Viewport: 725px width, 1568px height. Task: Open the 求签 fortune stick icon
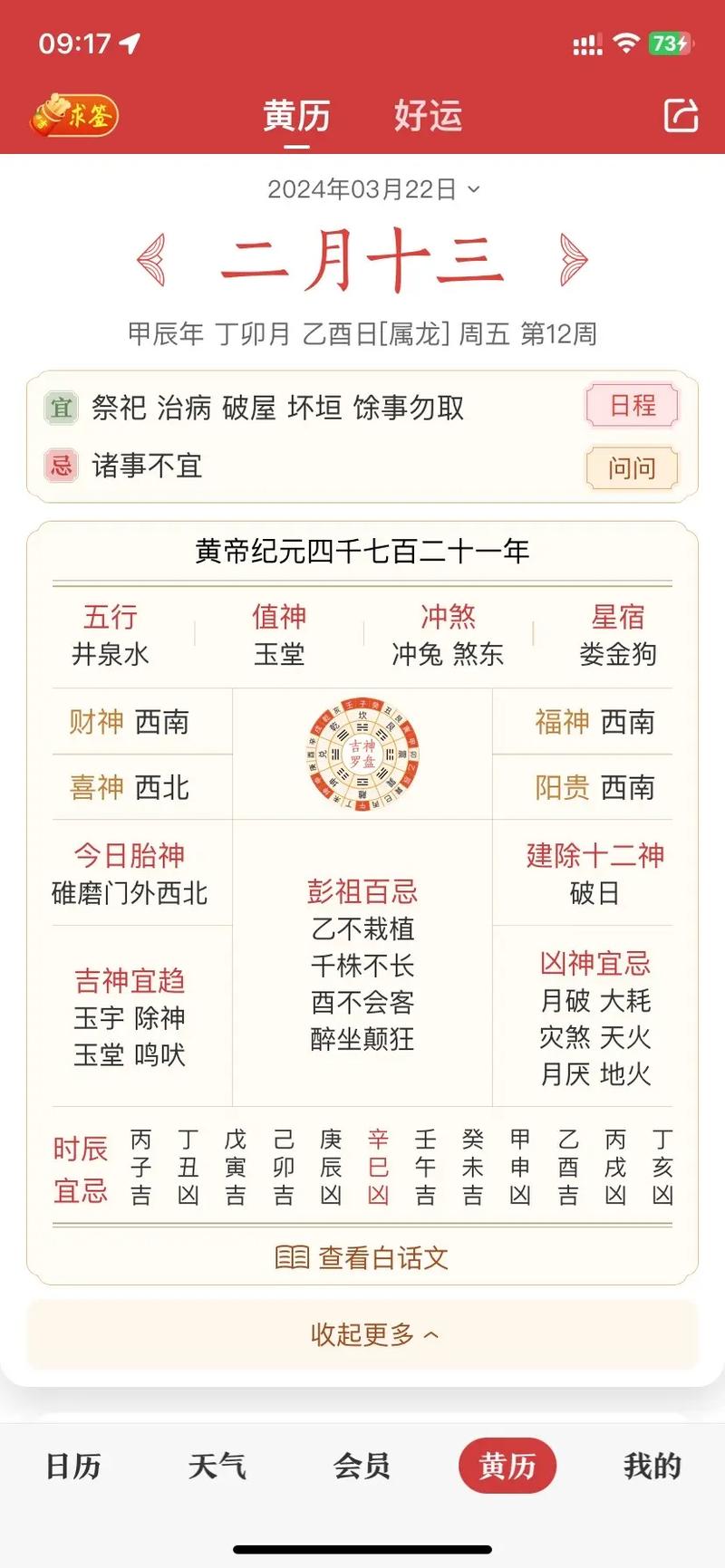coord(74,116)
